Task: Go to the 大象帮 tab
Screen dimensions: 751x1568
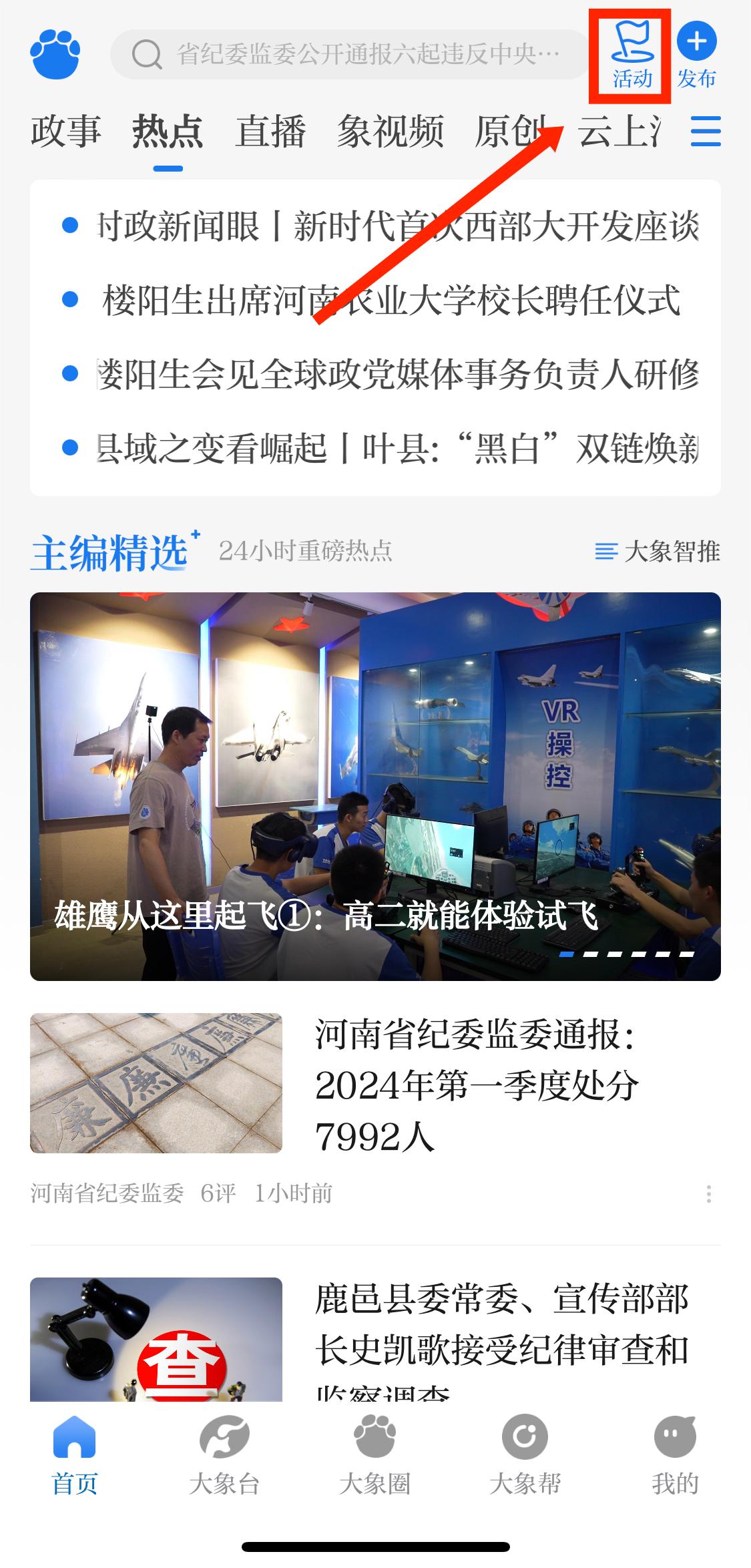Action: pyautogui.click(x=525, y=1455)
